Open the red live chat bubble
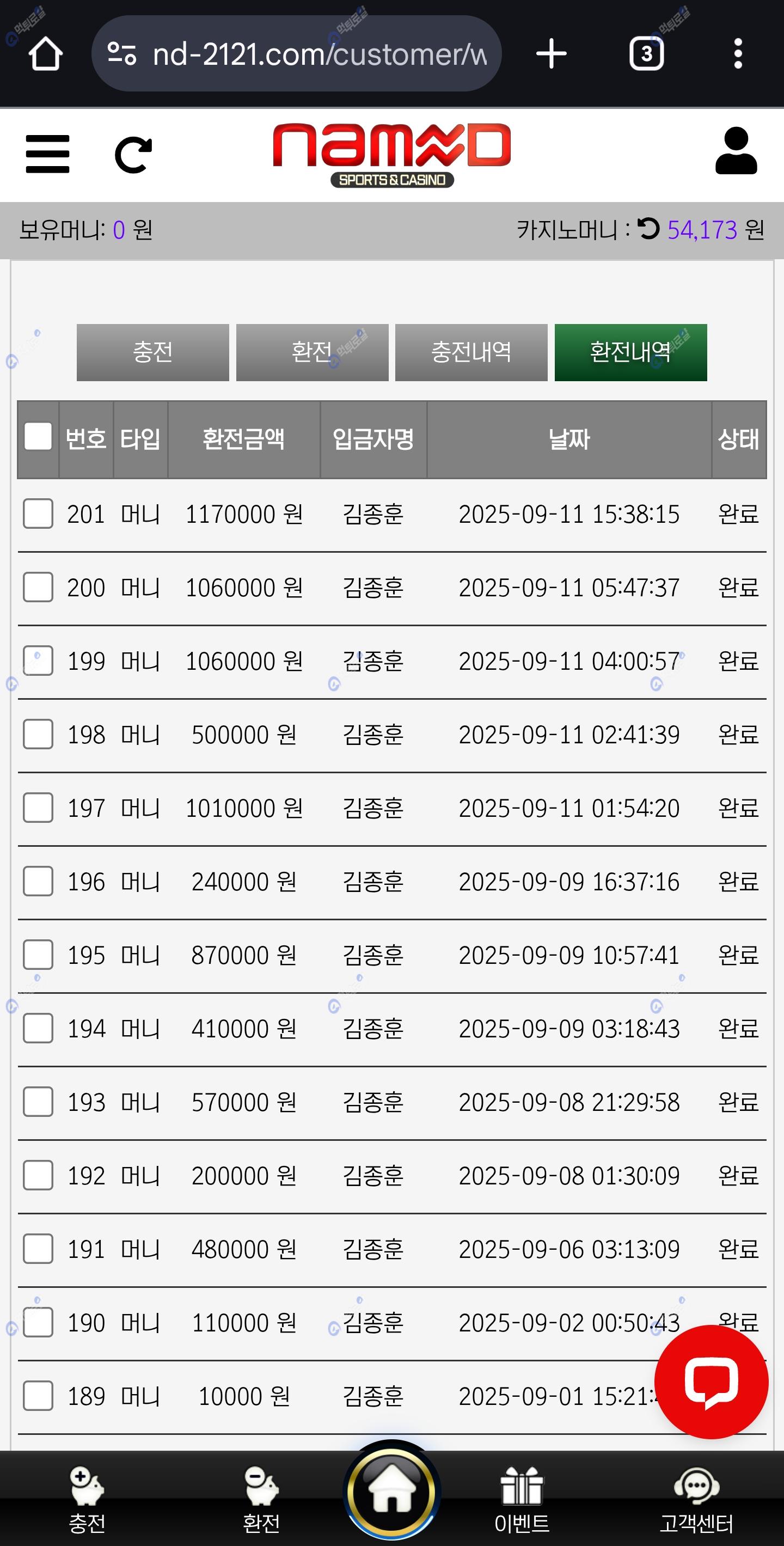The image size is (784, 1546). coord(711,1382)
